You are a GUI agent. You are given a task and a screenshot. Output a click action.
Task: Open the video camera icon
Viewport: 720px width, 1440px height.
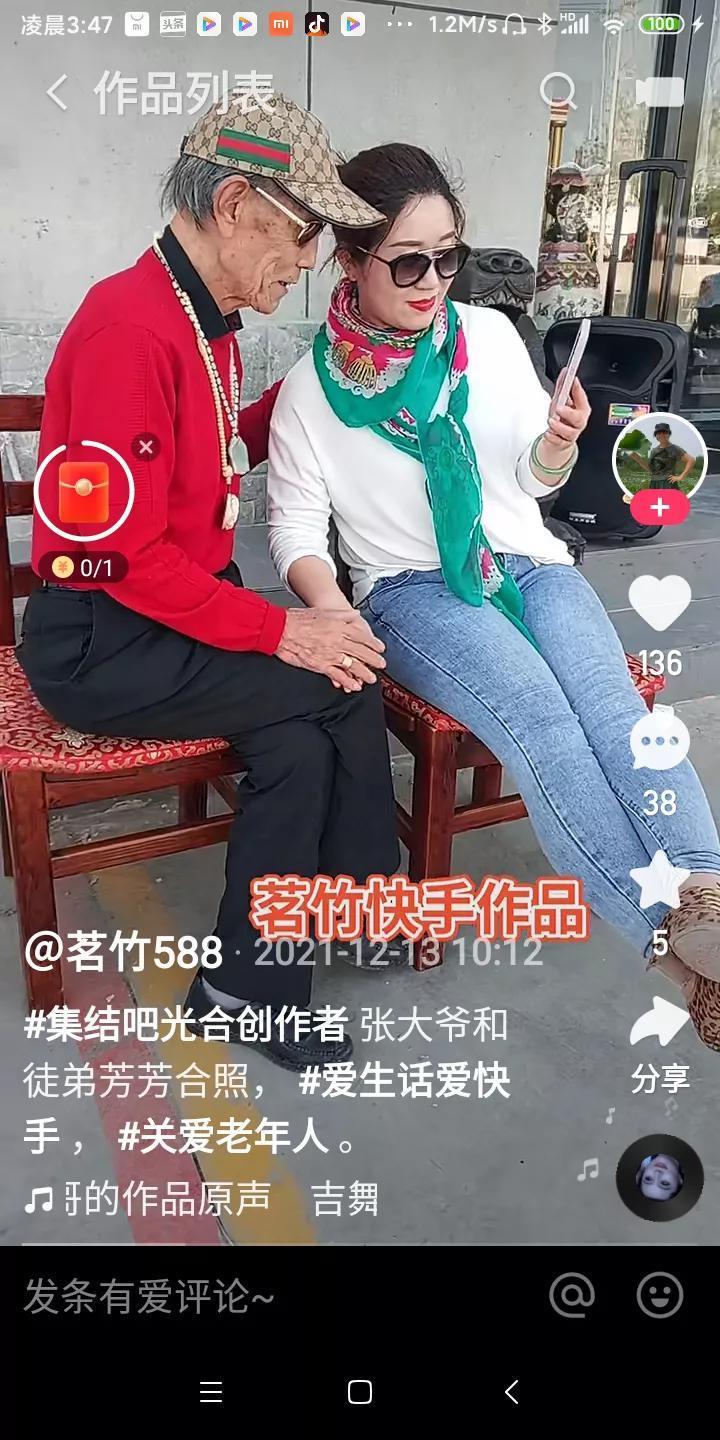659,93
